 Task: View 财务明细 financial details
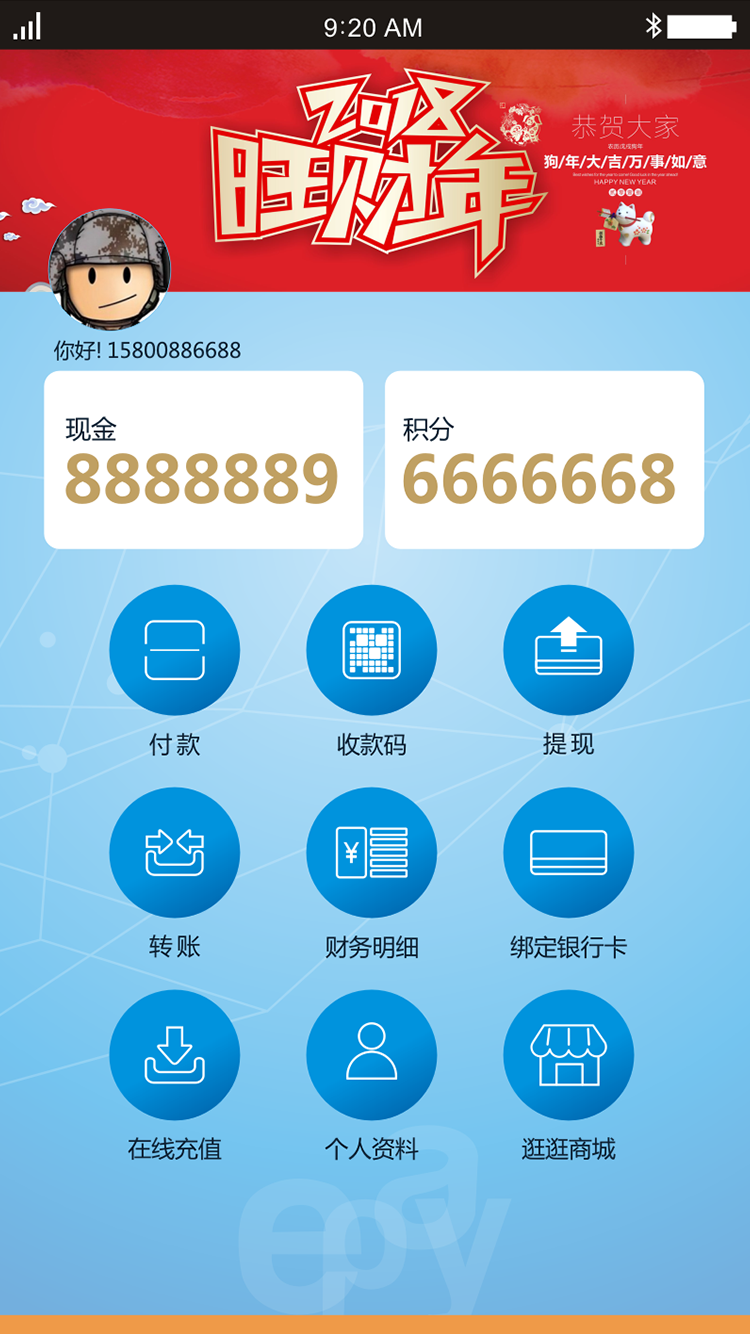coord(371,852)
